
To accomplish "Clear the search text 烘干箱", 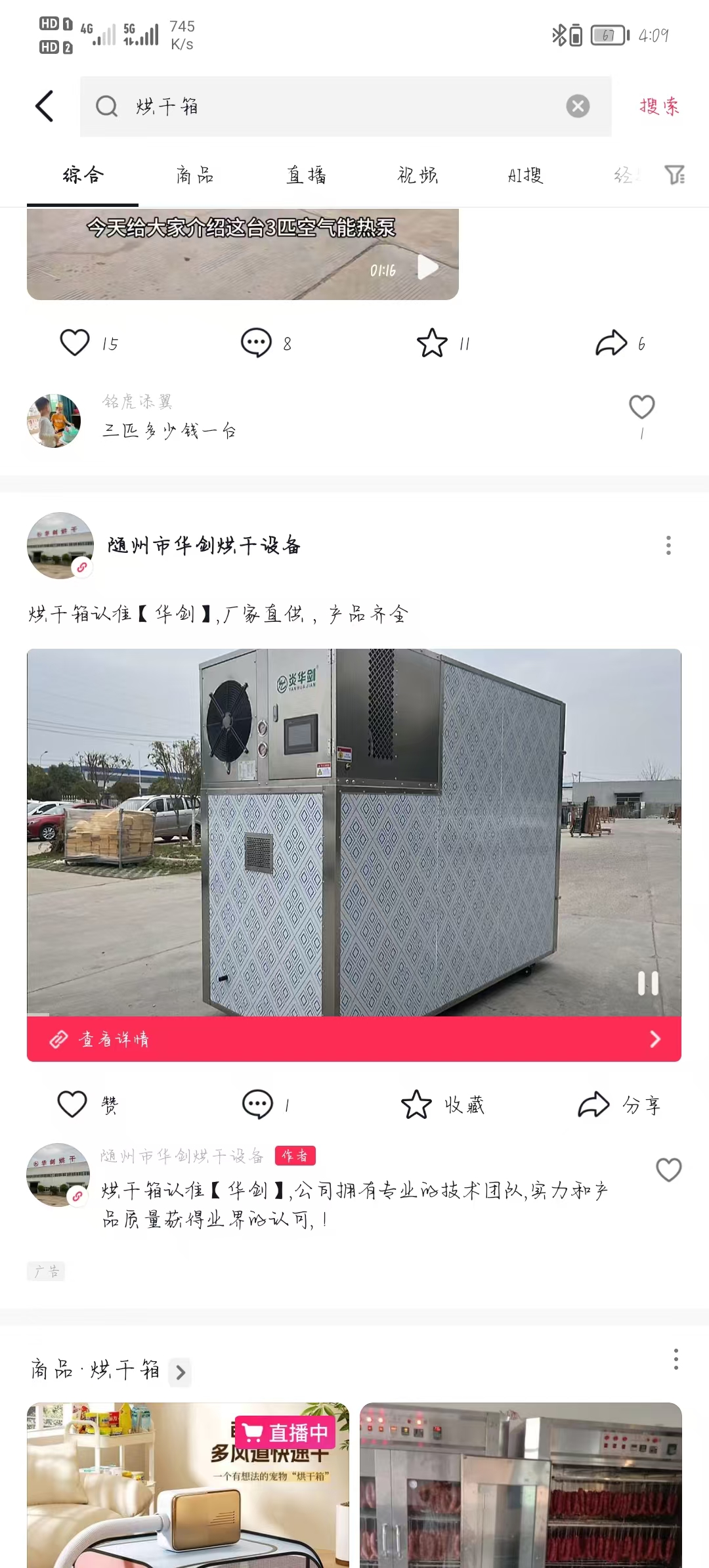I will coord(578,106).
